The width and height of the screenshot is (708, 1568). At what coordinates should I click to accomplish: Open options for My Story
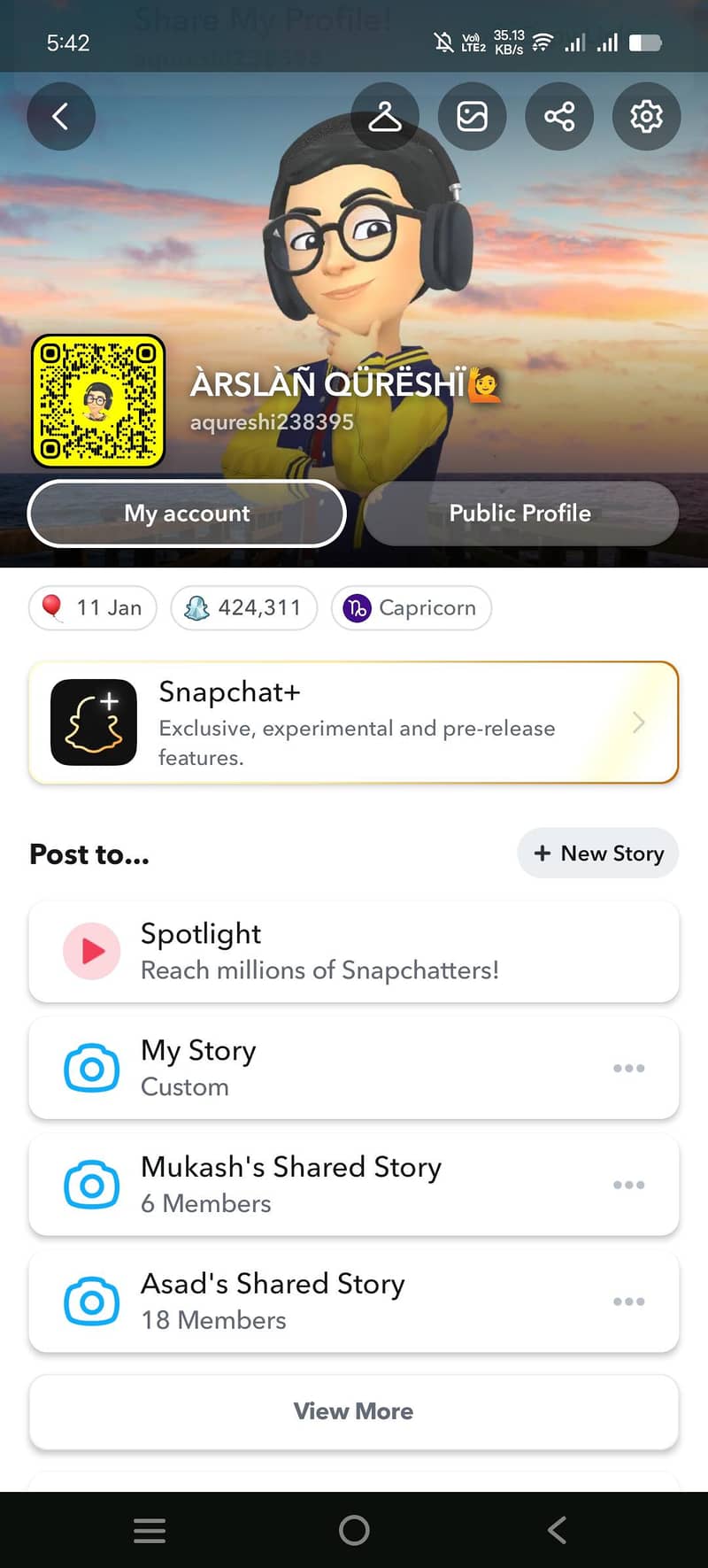pos(628,1069)
